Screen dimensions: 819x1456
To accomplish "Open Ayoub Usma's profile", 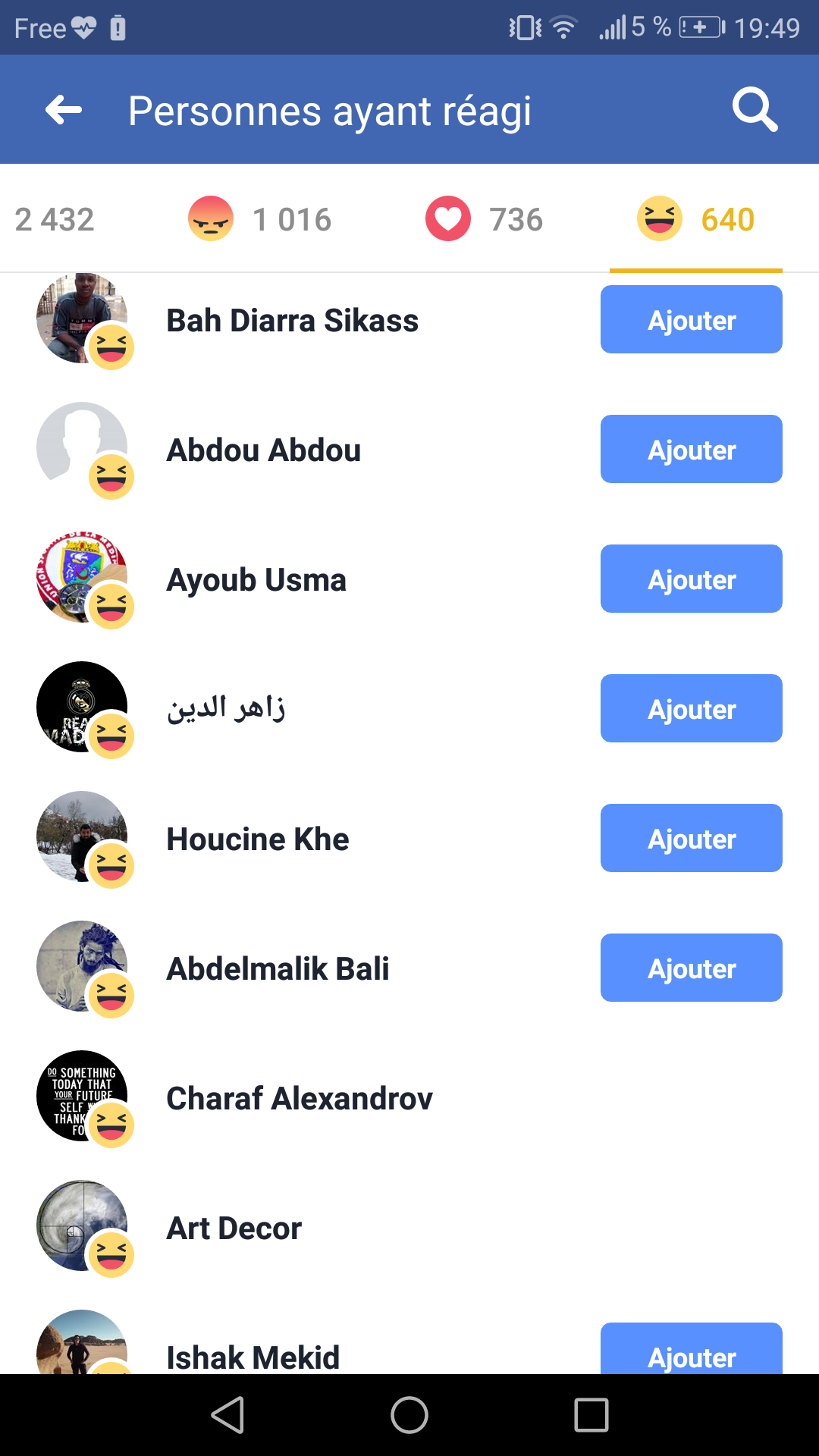I will click(x=256, y=579).
